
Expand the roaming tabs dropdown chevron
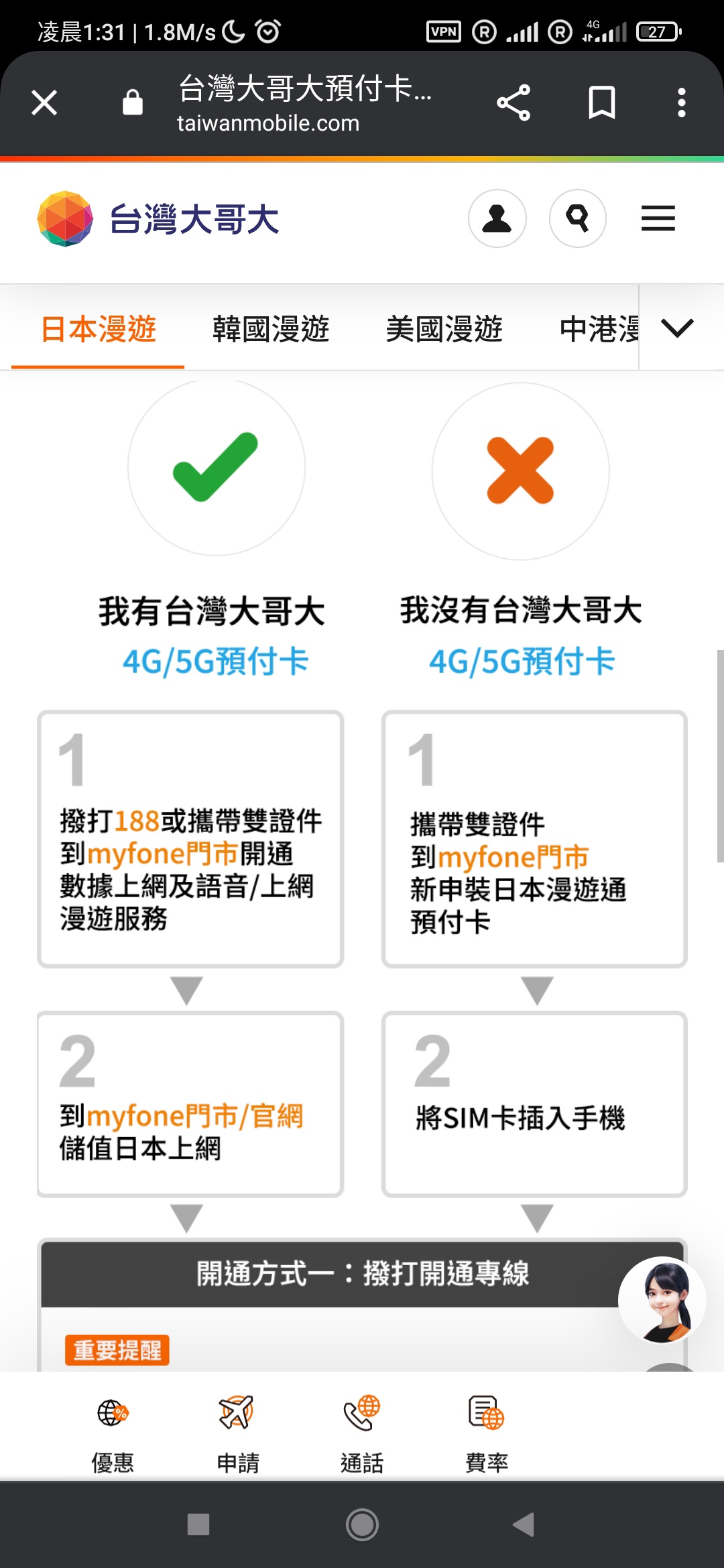(x=677, y=328)
